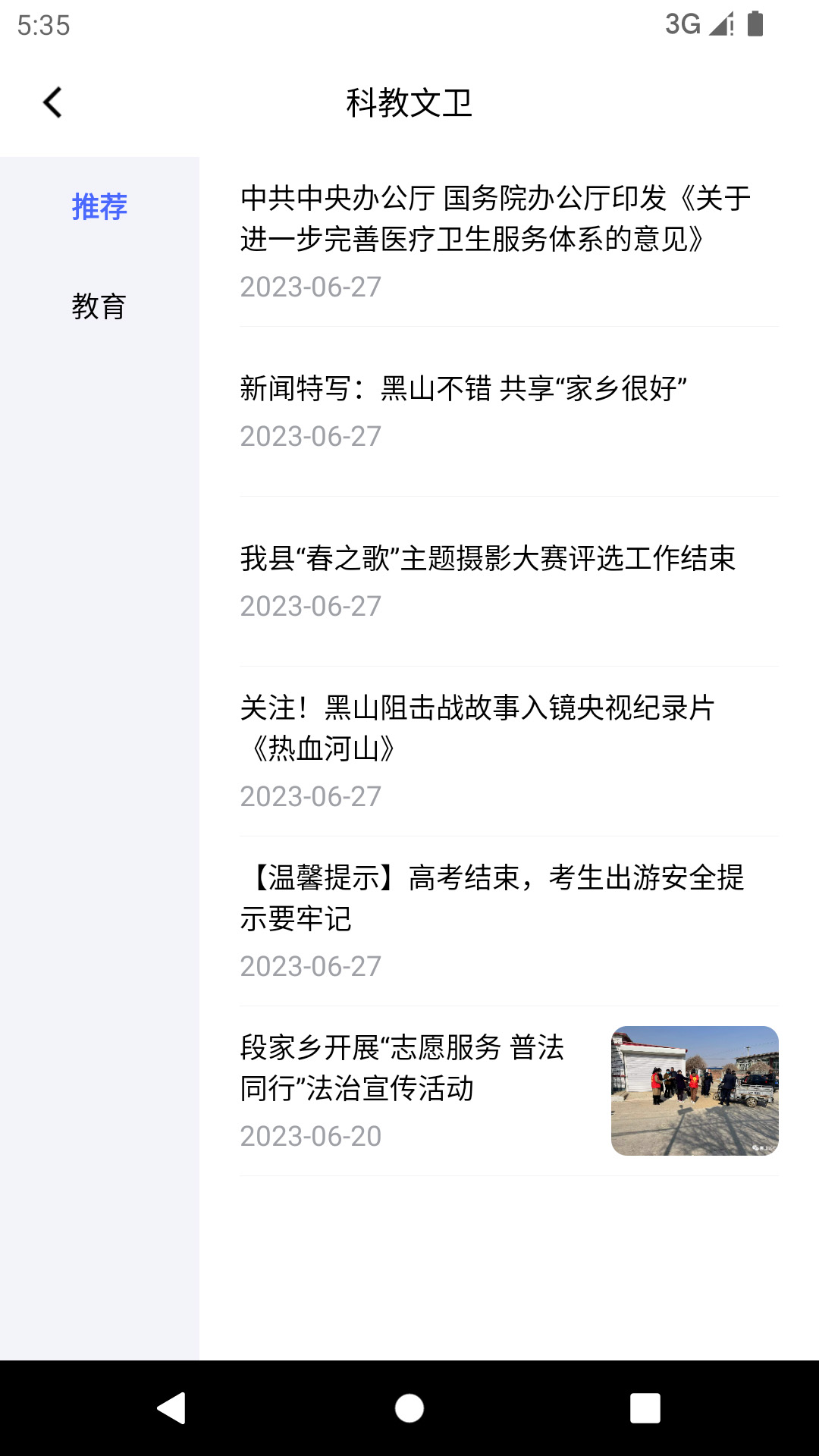819x1456 pixels.
Task: Switch to the 教育 category
Action: pos(99,306)
